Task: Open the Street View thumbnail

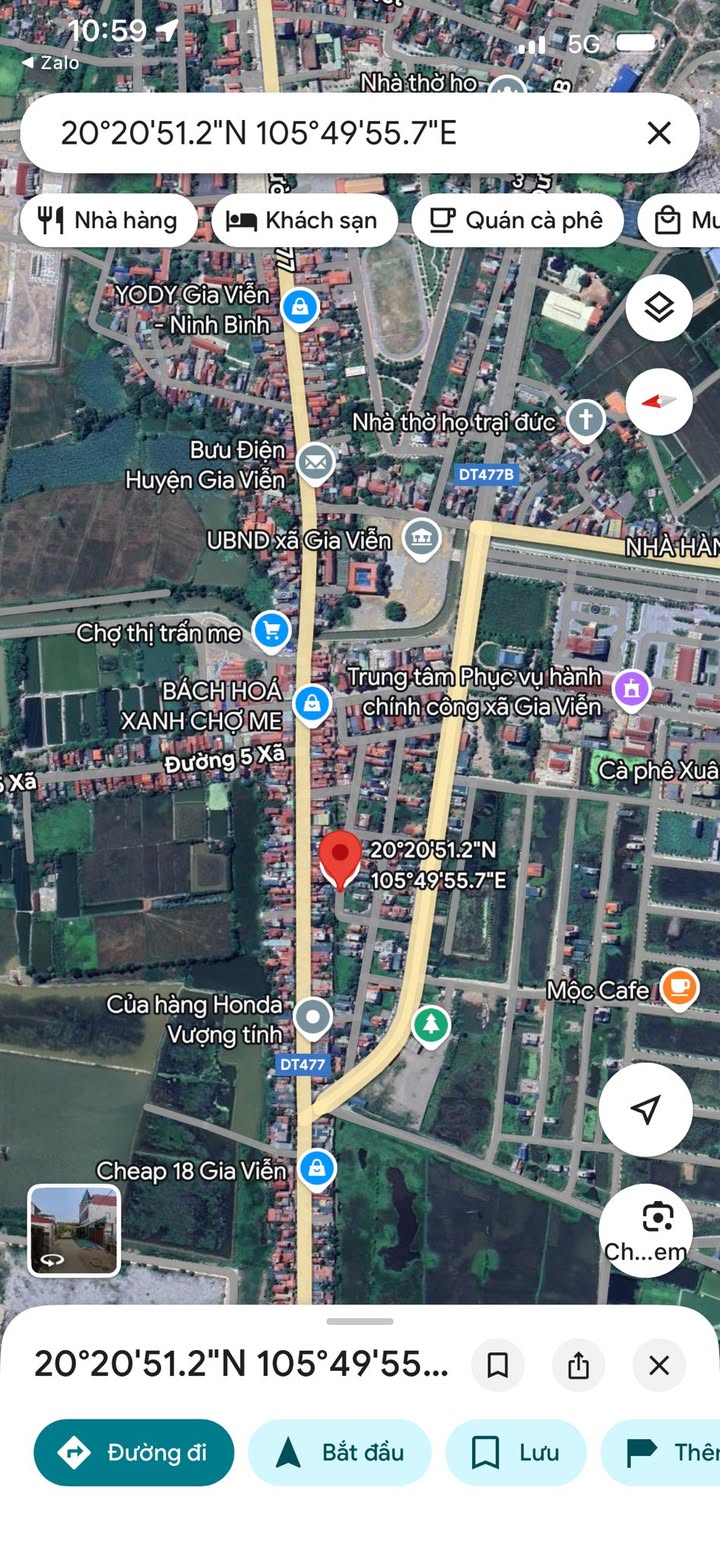Action: click(x=74, y=1231)
